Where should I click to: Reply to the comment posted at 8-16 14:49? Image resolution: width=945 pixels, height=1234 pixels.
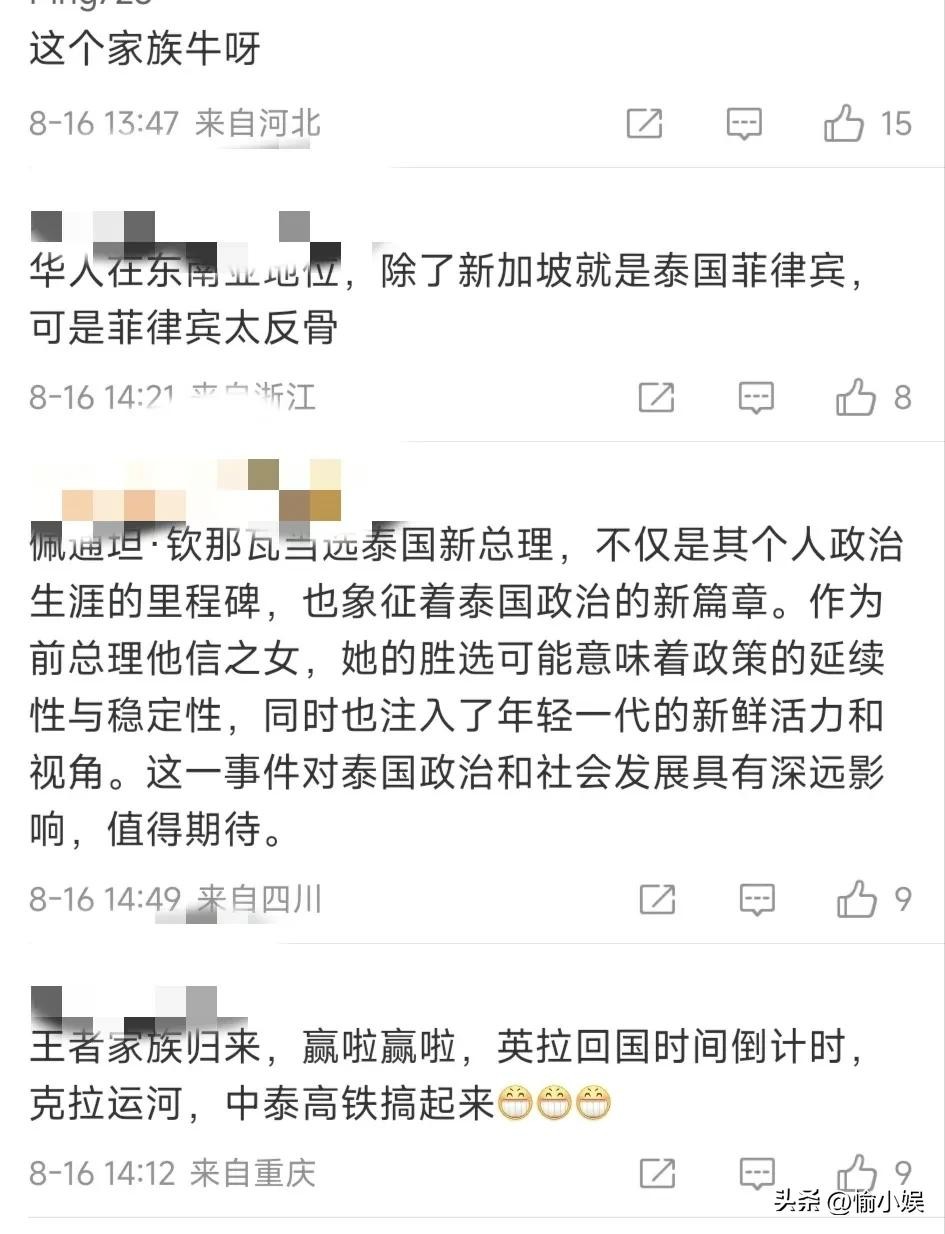[x=757, y=899]
